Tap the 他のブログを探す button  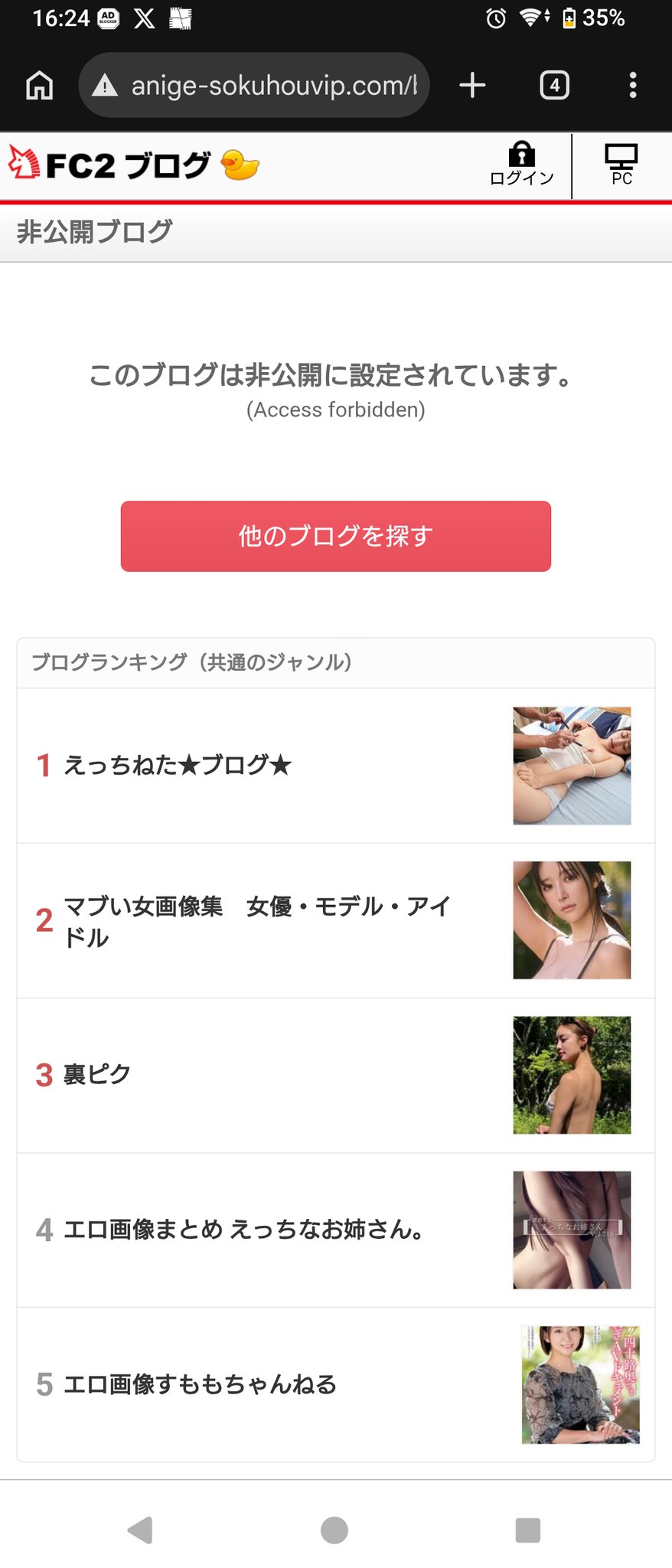point(335,536)
